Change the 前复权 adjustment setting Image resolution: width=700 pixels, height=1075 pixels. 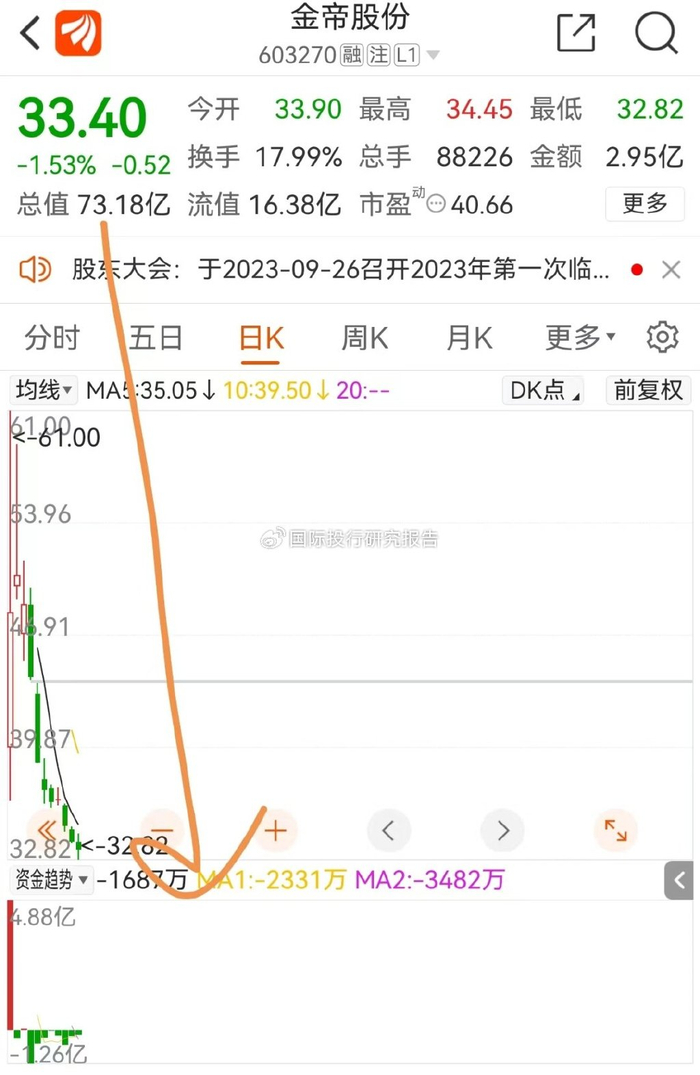[648, 390]
